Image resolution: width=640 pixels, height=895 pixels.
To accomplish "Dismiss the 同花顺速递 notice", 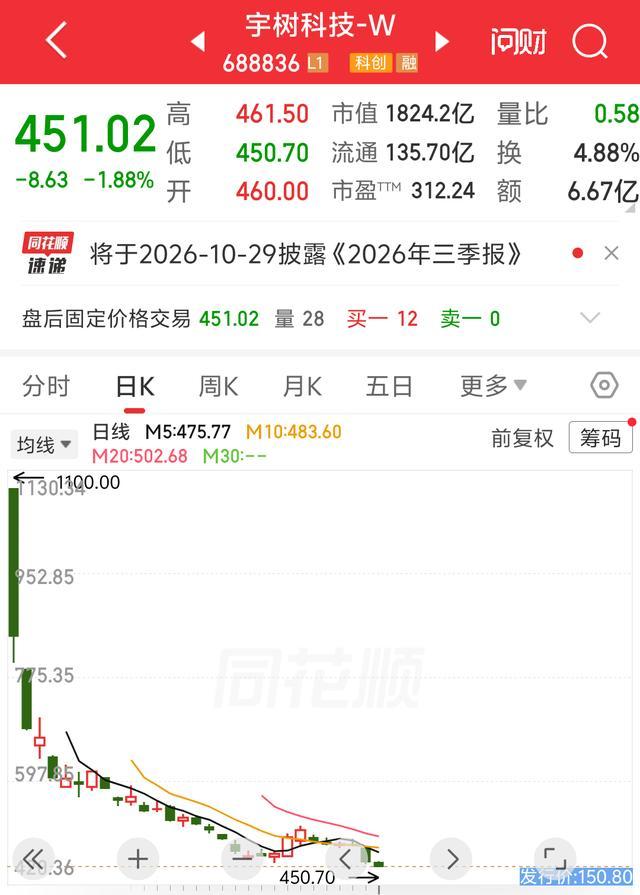I will (611, 253).
